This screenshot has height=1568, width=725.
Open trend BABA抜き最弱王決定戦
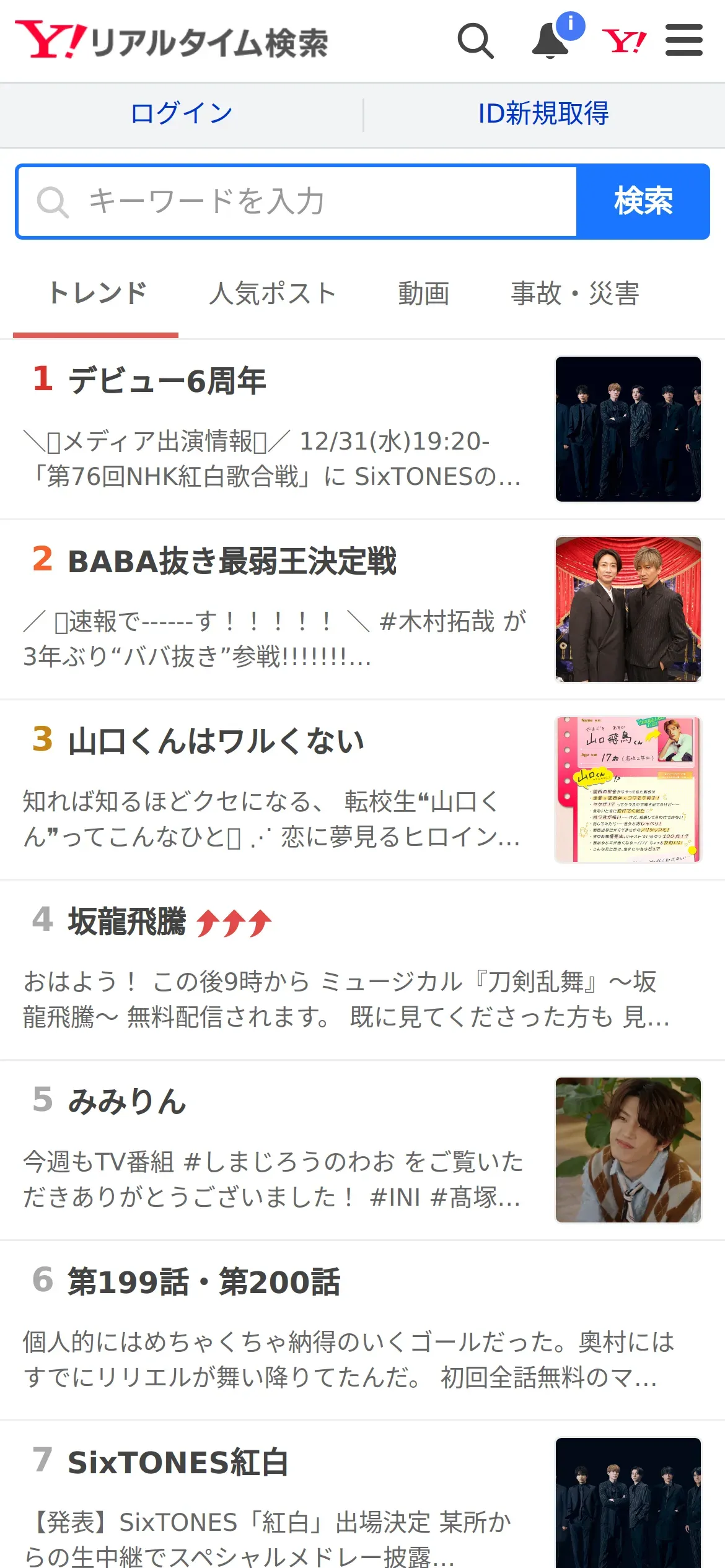[232, 561]
